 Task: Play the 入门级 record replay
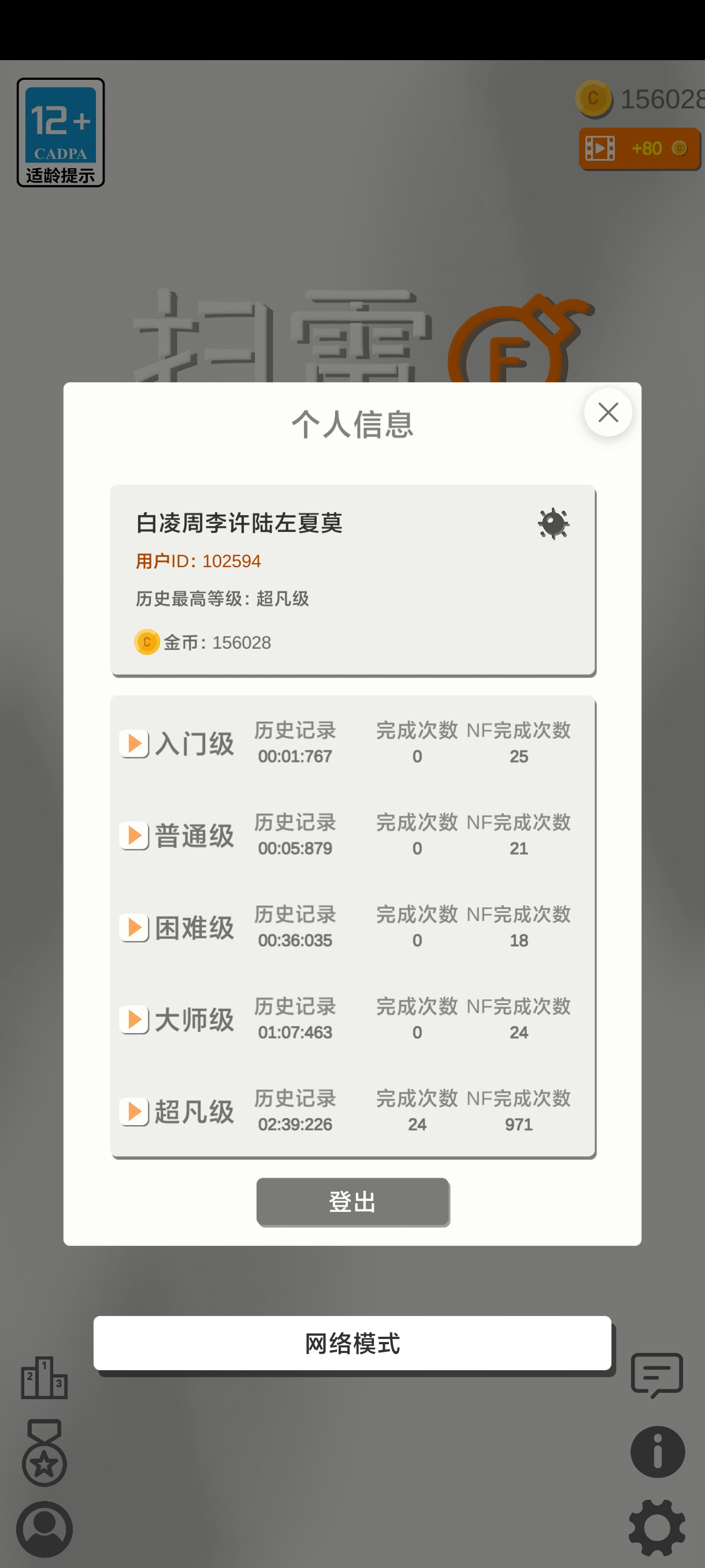tap(135, 743)
